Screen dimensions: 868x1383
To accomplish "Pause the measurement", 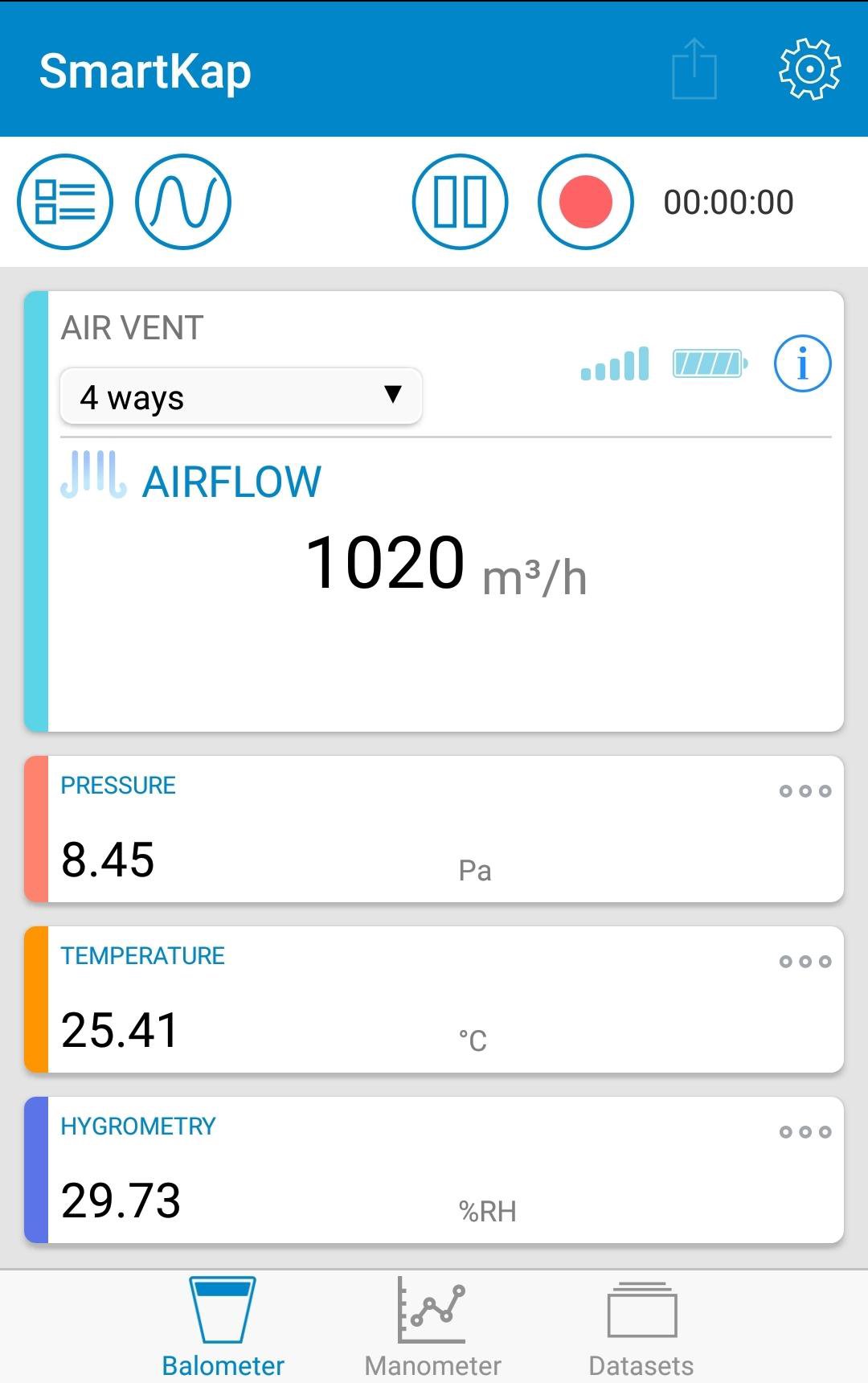I will (460, 202).
